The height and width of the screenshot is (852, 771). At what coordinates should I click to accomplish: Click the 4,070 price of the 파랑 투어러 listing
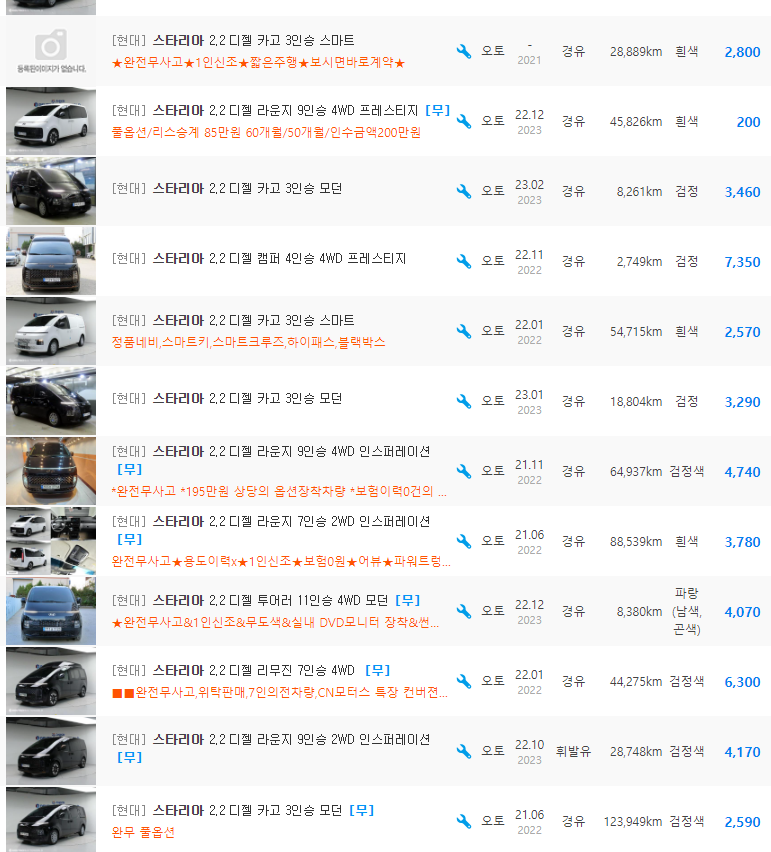[742, 610]
